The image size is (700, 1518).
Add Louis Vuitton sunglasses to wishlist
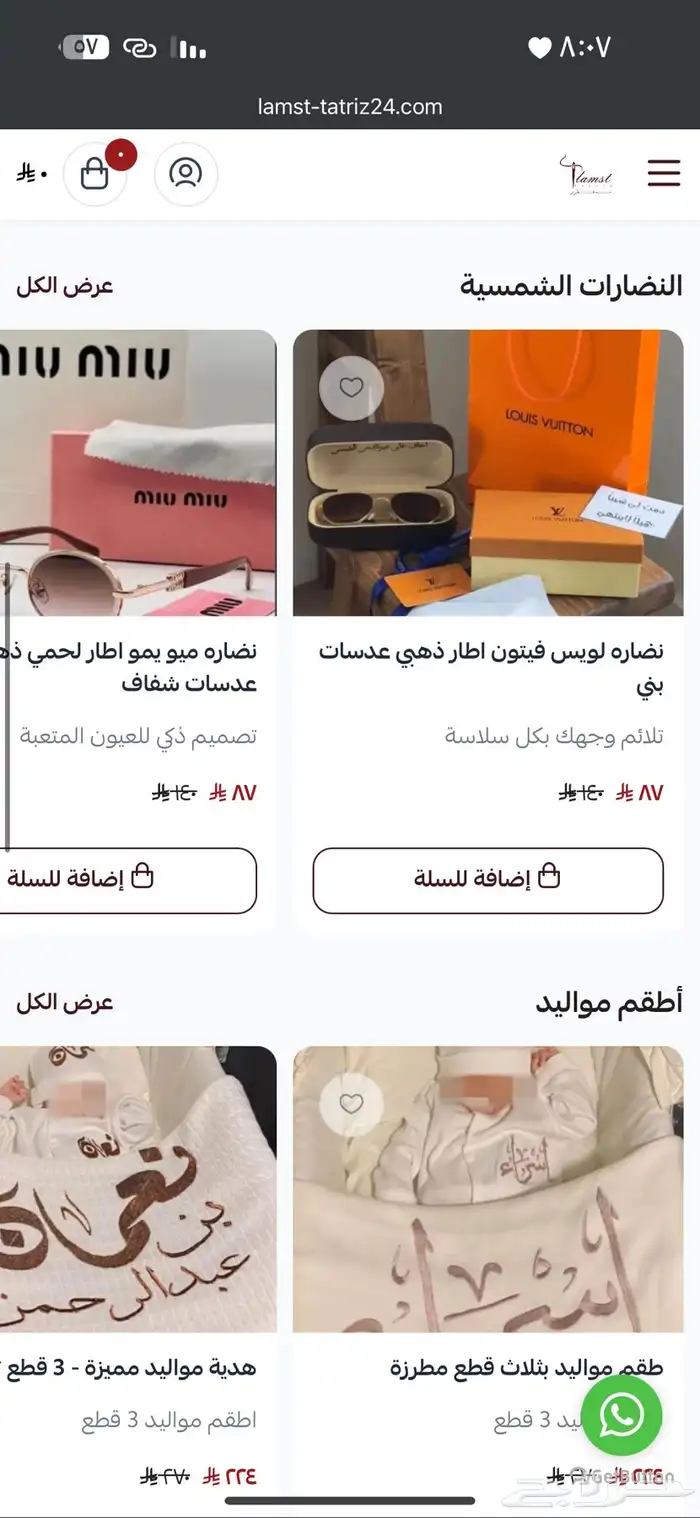[351, 388]
